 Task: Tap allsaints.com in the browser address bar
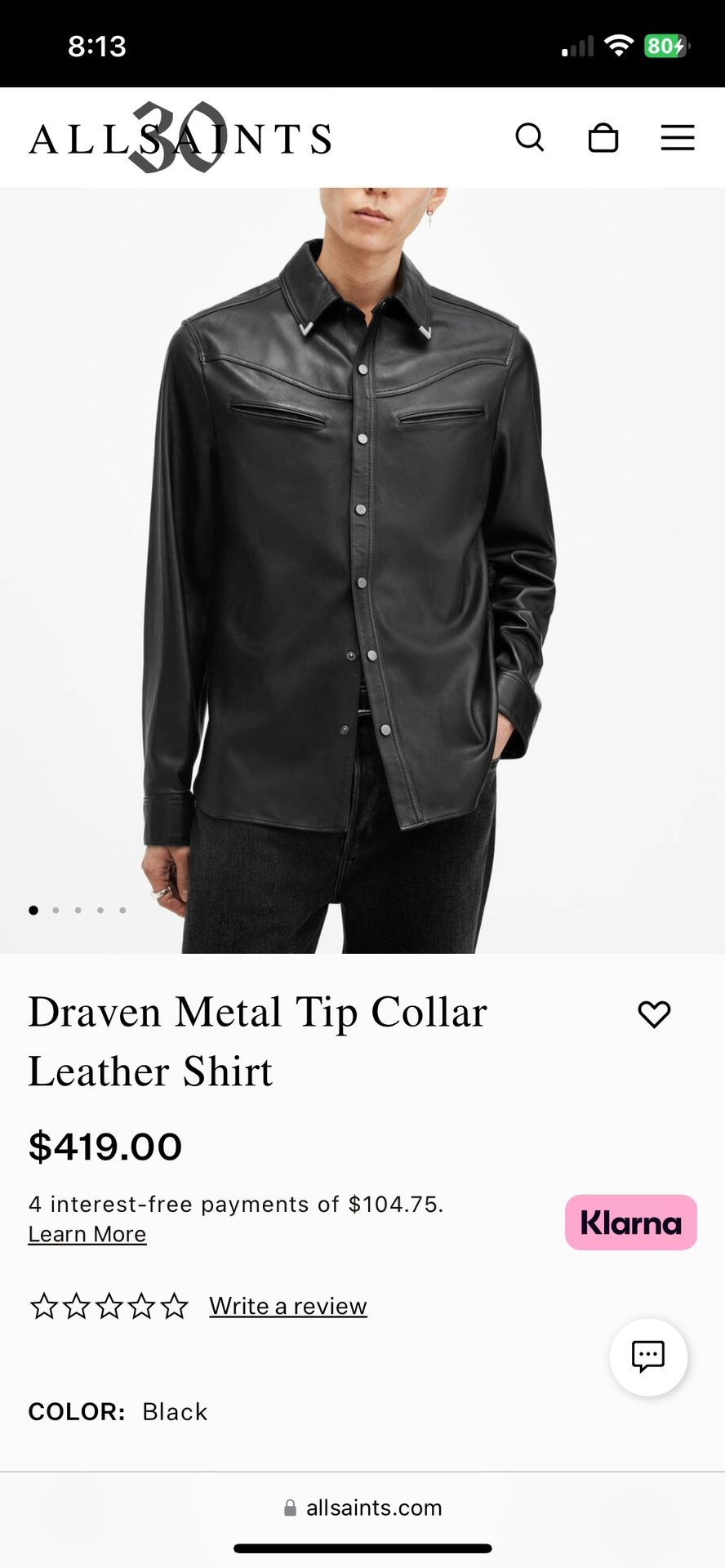click(374, 1508)
